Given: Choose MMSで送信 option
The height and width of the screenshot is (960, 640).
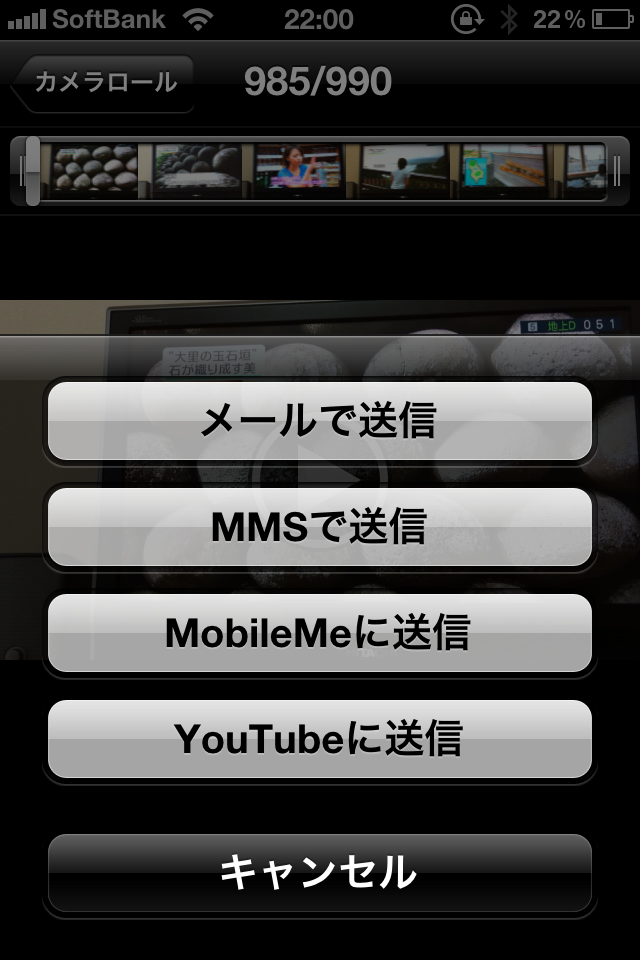Looking at the screenshot, I should [320, 527].
